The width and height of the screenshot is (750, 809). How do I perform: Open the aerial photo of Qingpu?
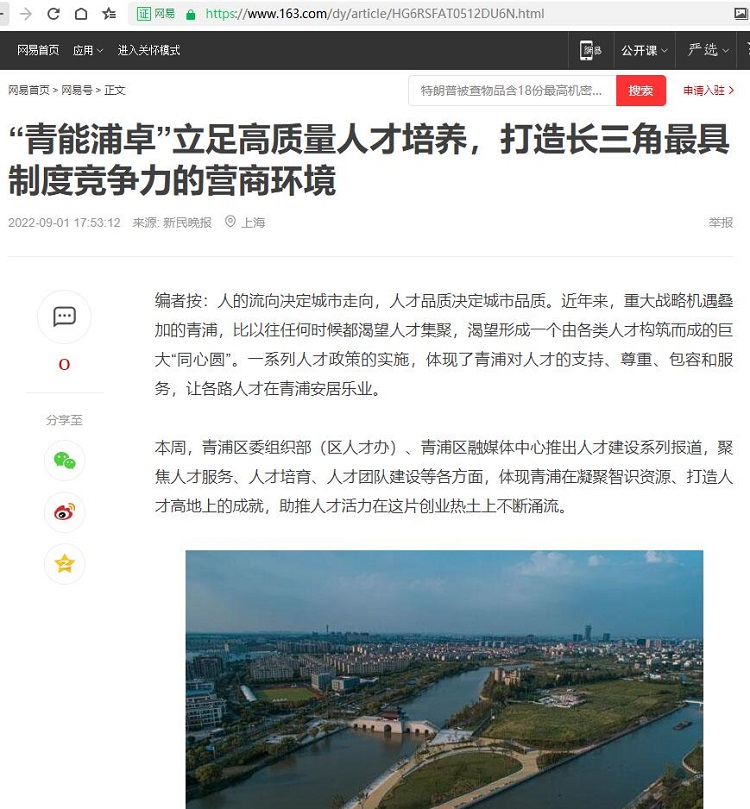click(444, 680)
